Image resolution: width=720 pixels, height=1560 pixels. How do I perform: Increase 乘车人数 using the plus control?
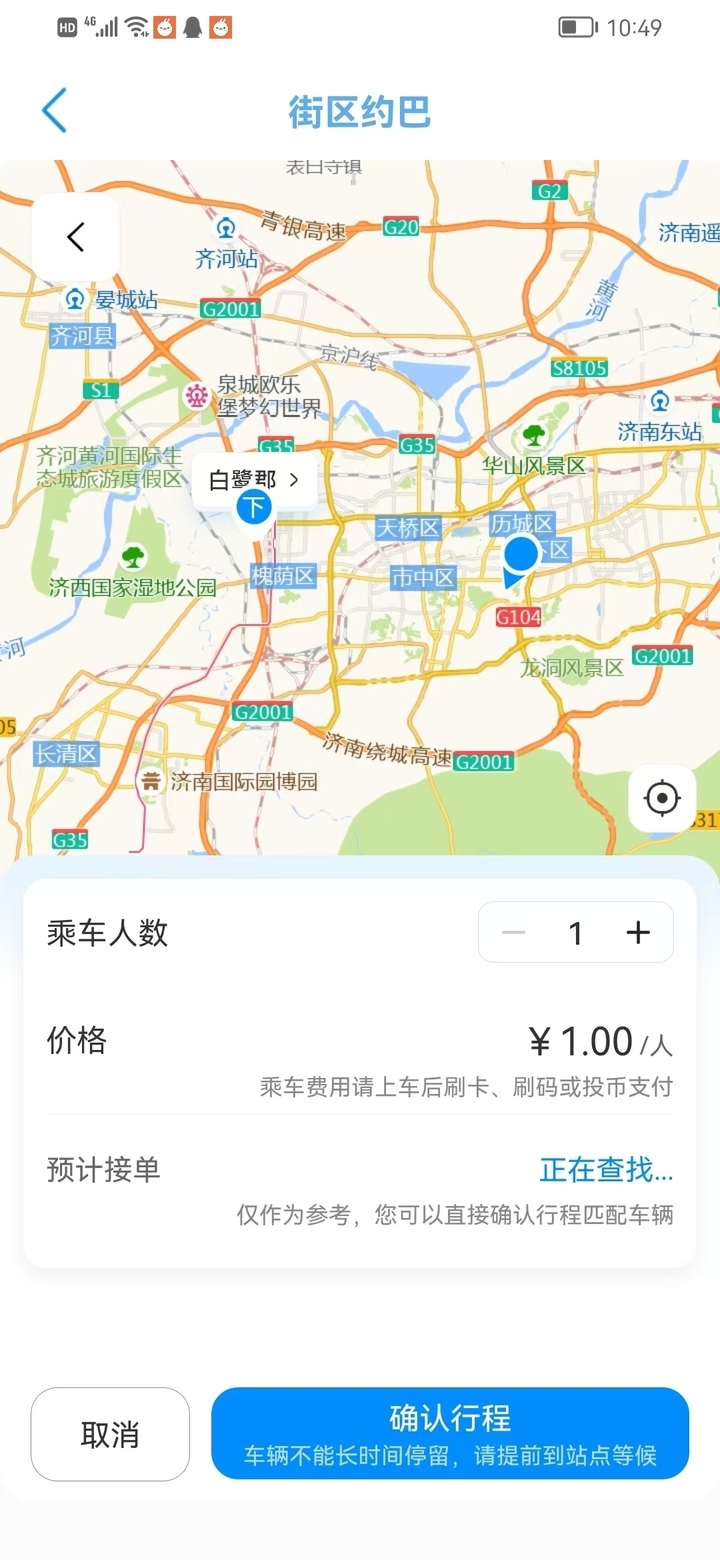[638, 932]
